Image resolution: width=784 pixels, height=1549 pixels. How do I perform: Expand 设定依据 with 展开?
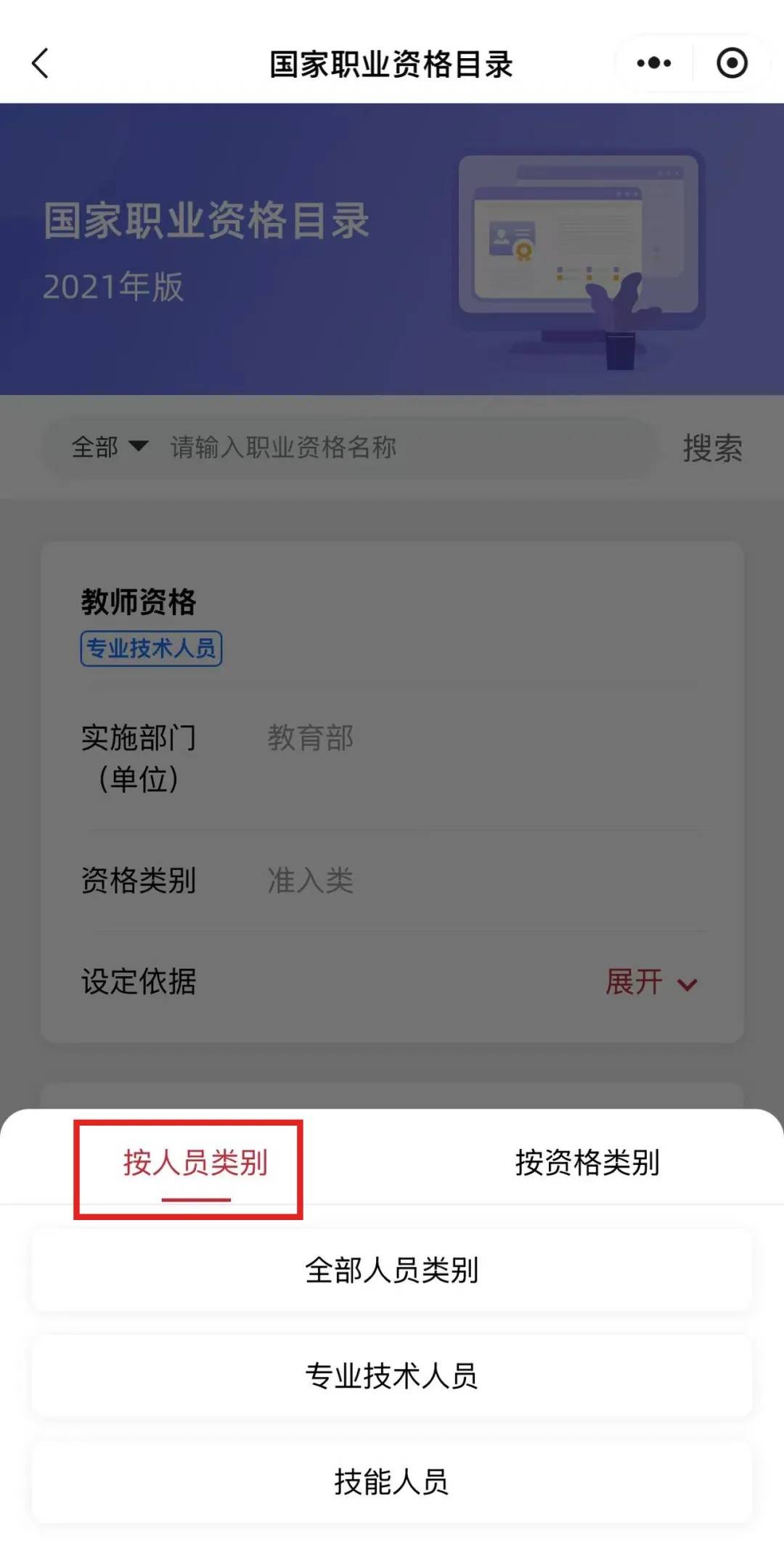[x=650, y=983]
